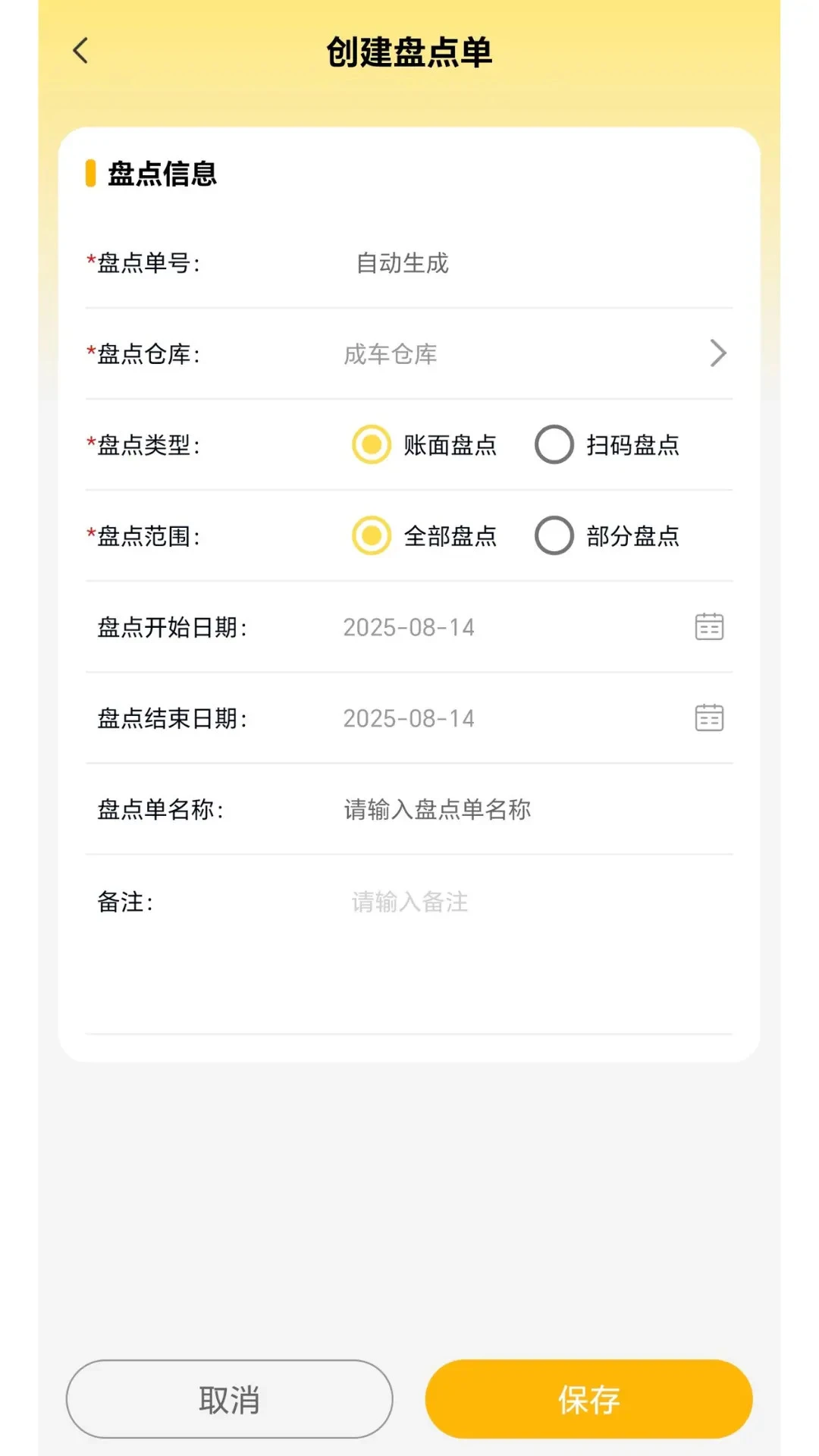Click into the 请输入盘点单名称 field

click(437, 808)
